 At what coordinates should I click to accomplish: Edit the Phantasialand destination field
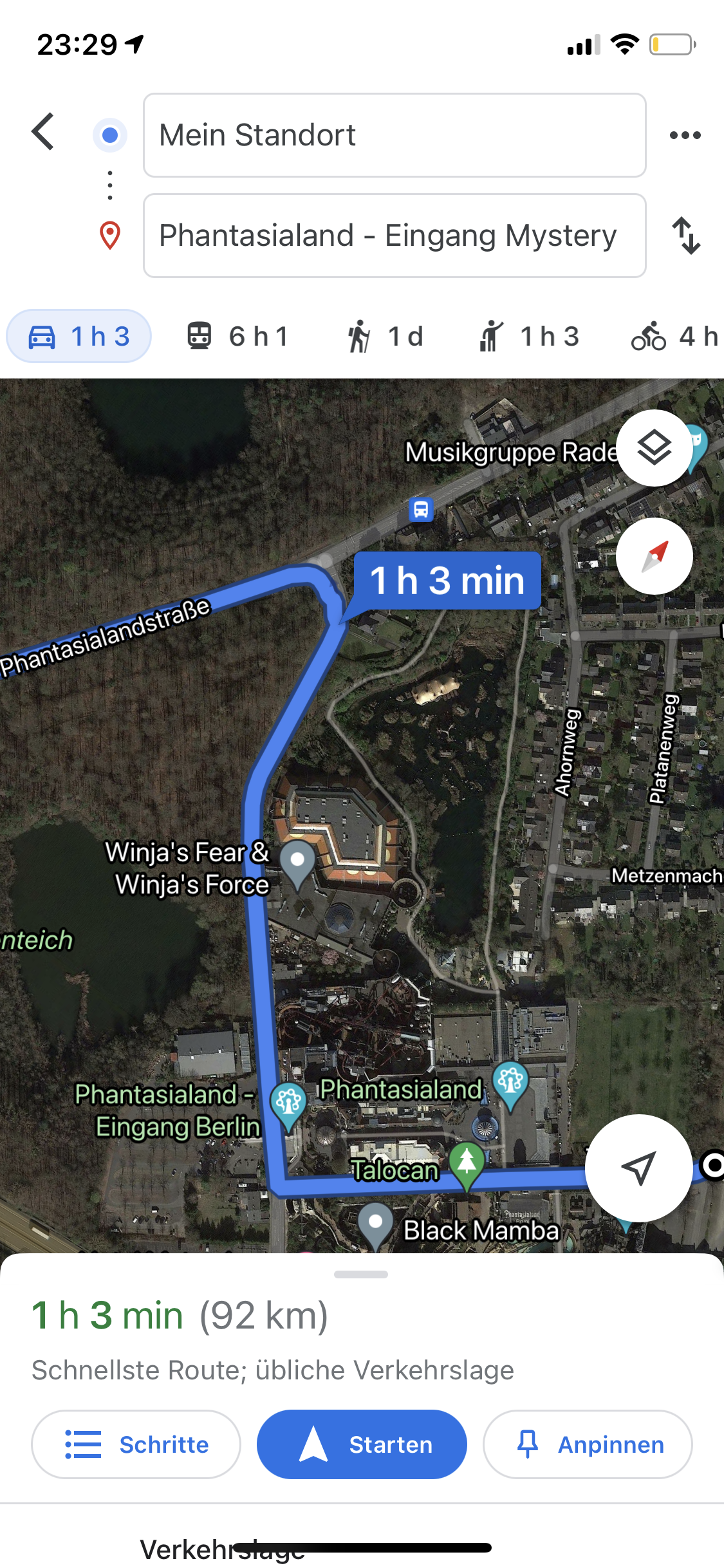(x=394, y=236)
